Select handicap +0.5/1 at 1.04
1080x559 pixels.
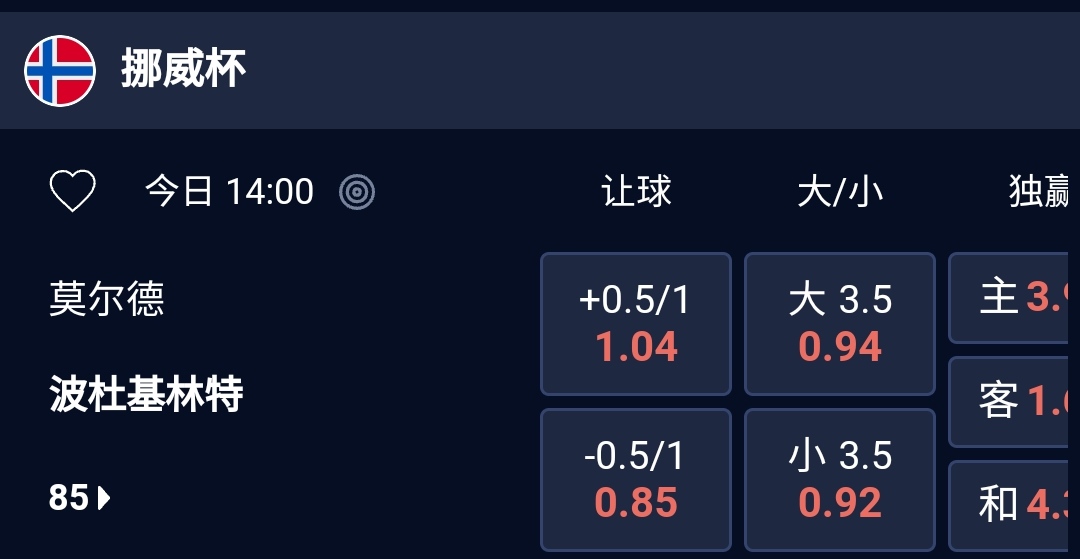636,324
